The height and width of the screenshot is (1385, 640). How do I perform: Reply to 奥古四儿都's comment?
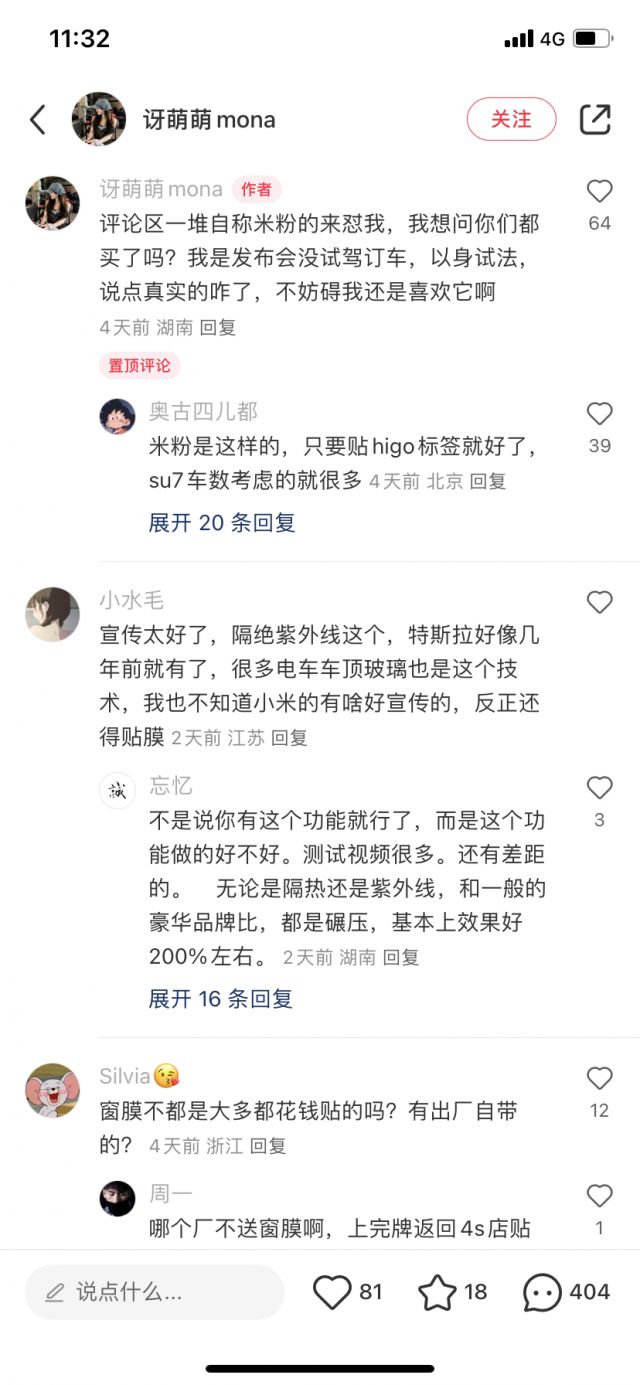click(x=488, y=481)
